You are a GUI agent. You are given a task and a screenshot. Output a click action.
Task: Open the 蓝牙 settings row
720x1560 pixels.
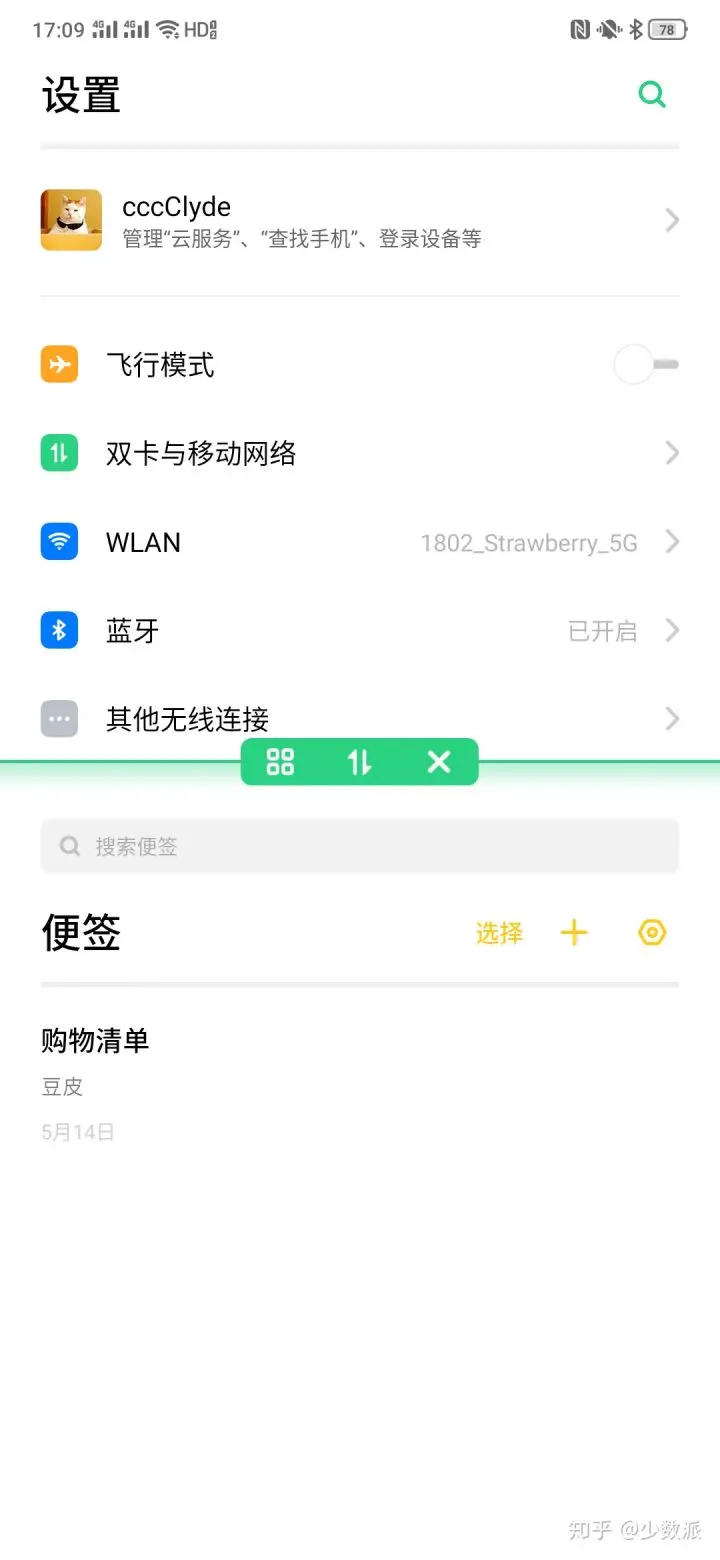pos(360,631)
